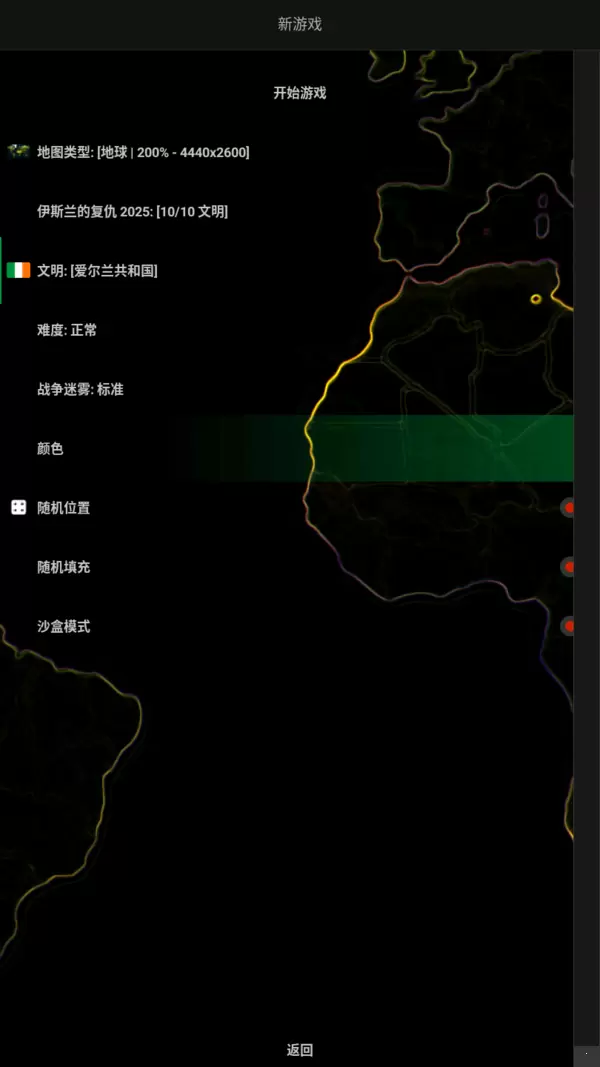Viewport: 600px width, 1067px height.
Task: Choose civilization 爱尔兰共和国
Action: click(x=97, y=271)
